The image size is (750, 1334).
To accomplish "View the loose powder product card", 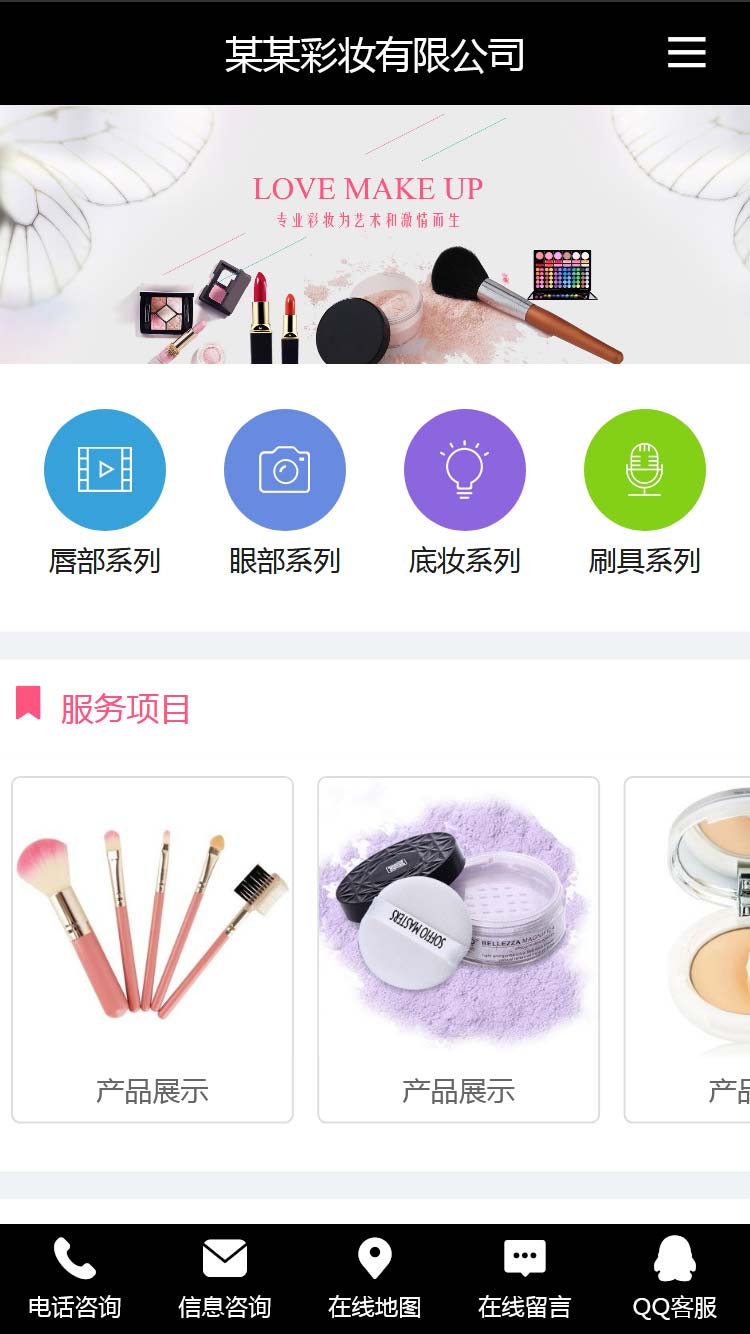I will tap(458, 949).
